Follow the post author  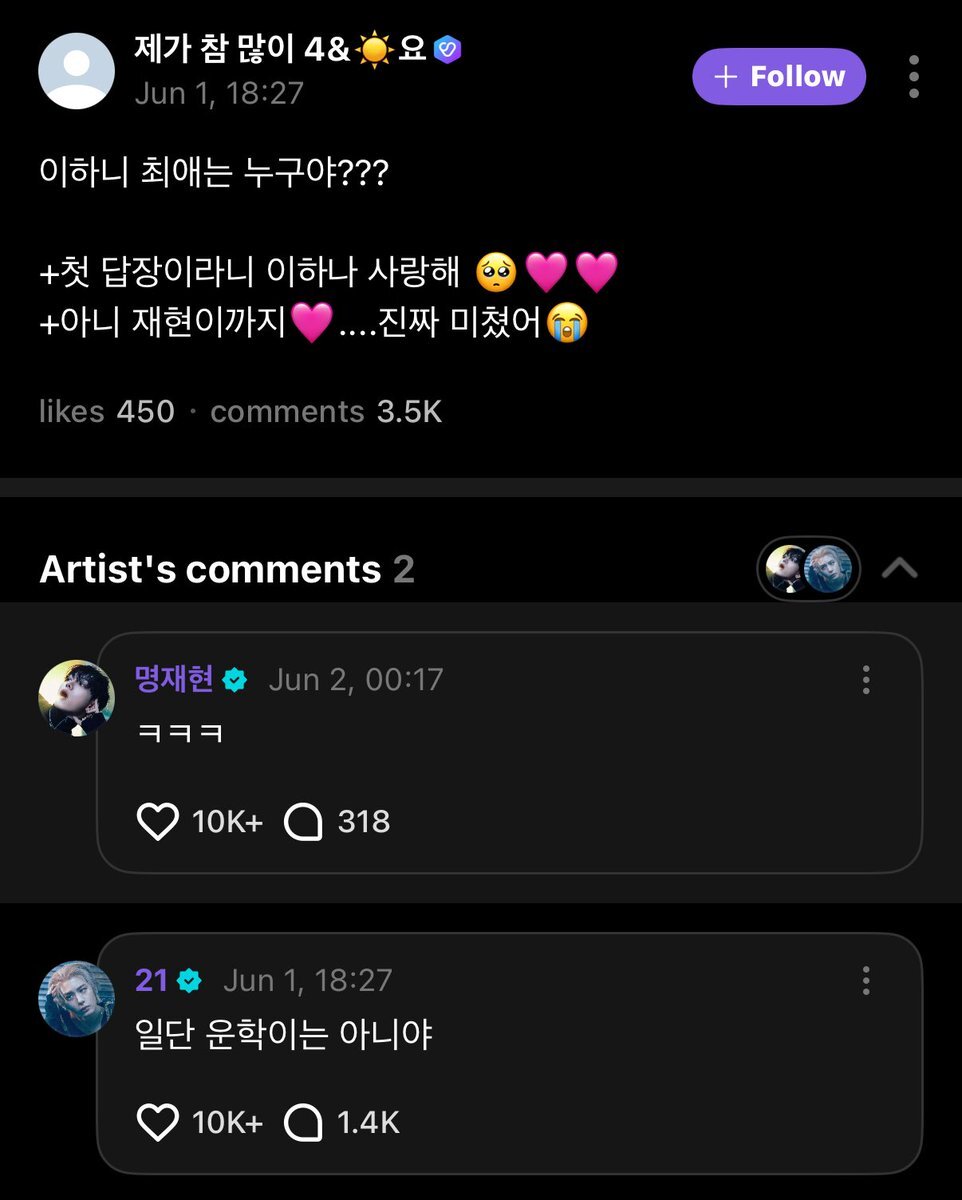(x=778, y=77)
